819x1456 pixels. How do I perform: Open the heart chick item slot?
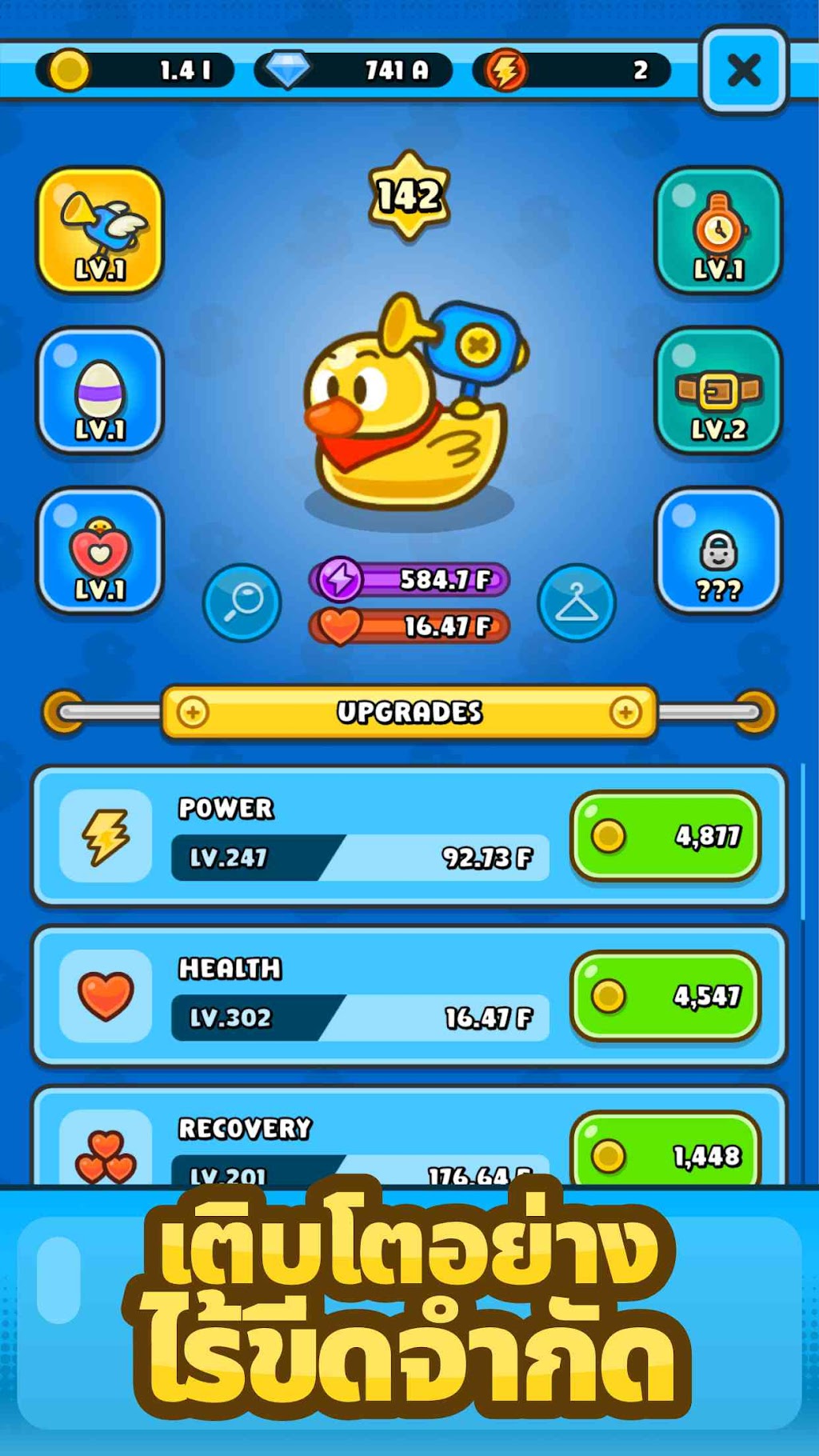[x=100, y=551]
